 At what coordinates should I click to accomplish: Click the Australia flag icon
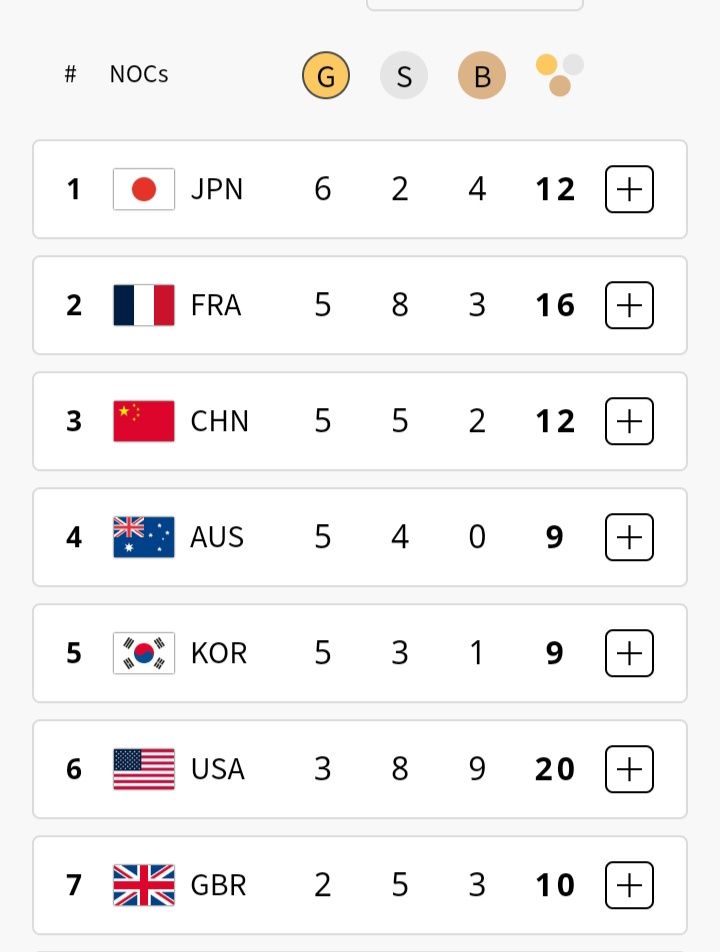(143, 537)
